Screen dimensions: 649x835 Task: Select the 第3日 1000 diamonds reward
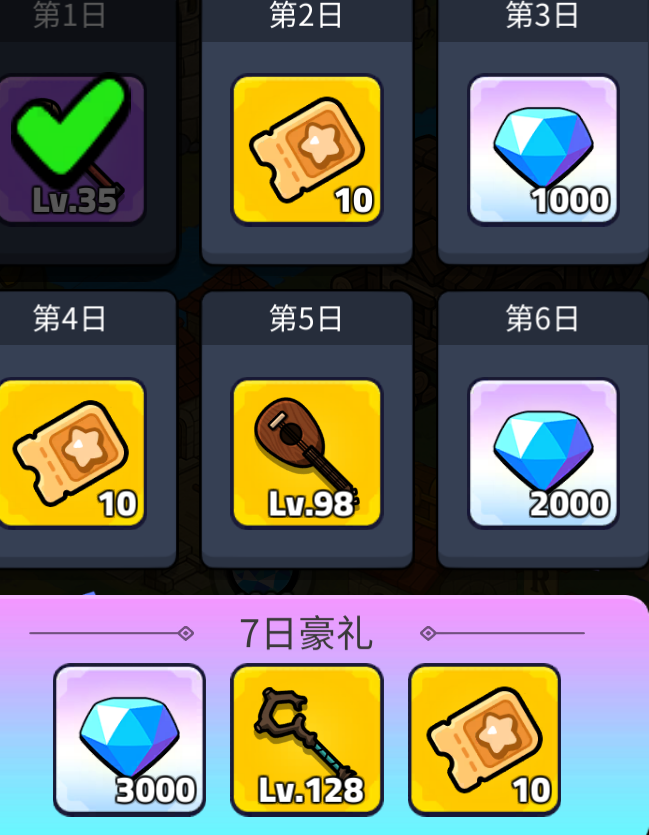tap(543, 150)
